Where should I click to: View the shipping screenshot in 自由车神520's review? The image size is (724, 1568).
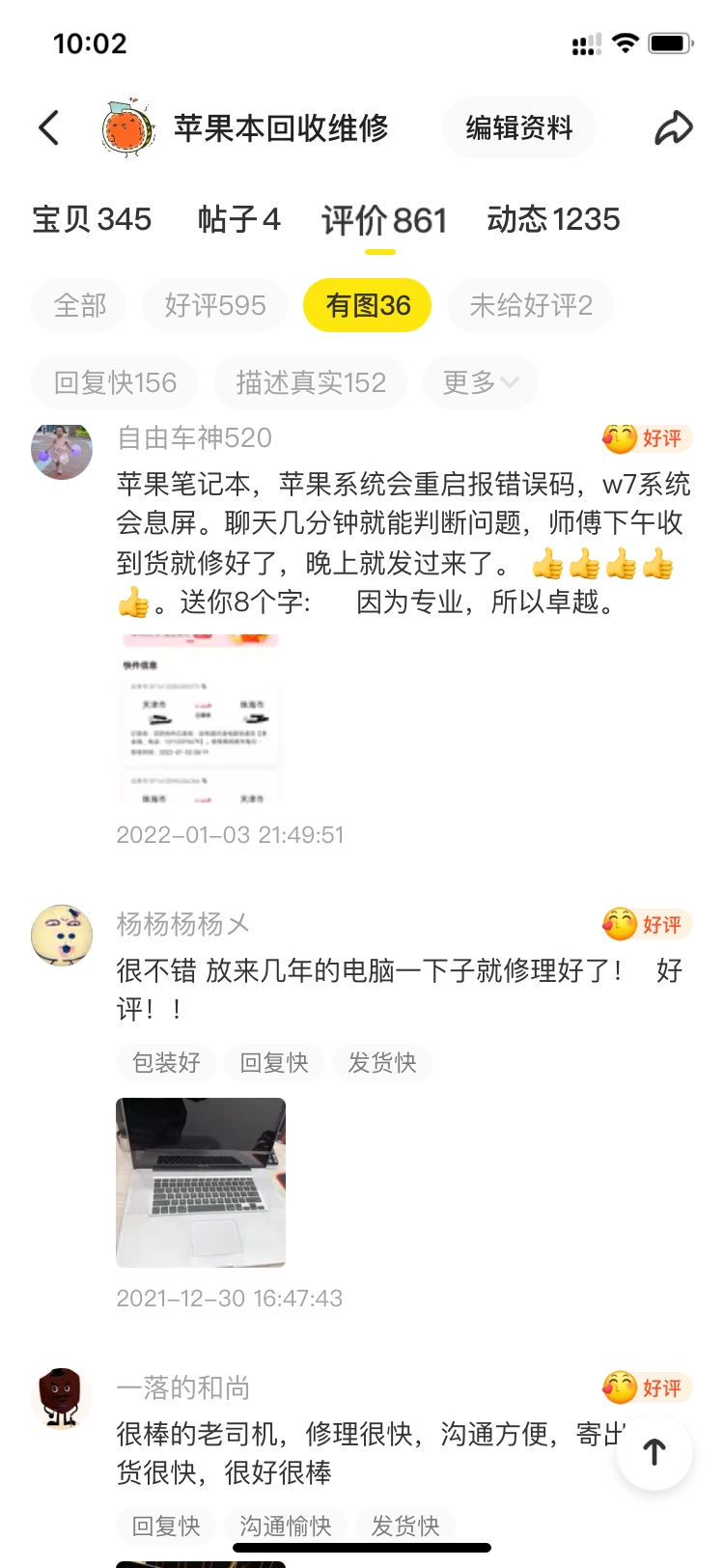201,718
